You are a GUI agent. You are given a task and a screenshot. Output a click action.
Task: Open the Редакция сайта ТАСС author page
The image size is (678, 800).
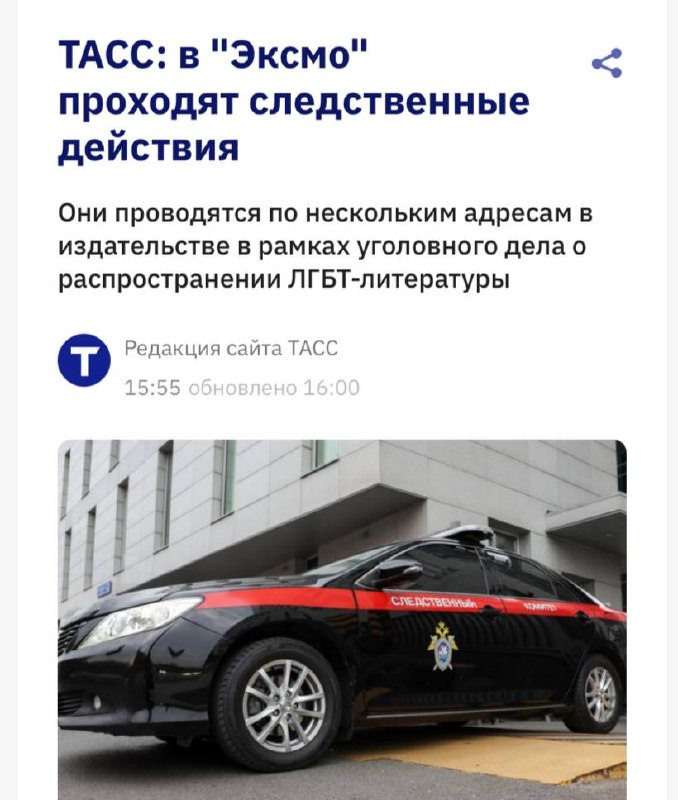pyautogui.click(x=231, y=348)
